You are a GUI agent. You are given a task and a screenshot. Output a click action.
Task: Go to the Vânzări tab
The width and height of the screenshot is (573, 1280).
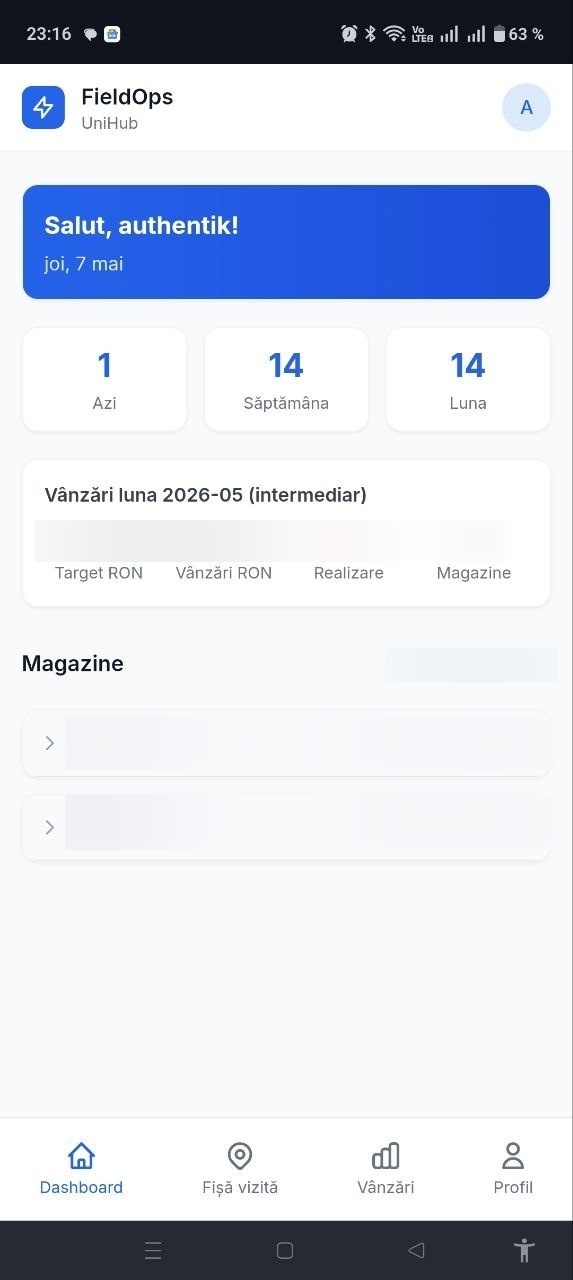[x=385, y=1169]
